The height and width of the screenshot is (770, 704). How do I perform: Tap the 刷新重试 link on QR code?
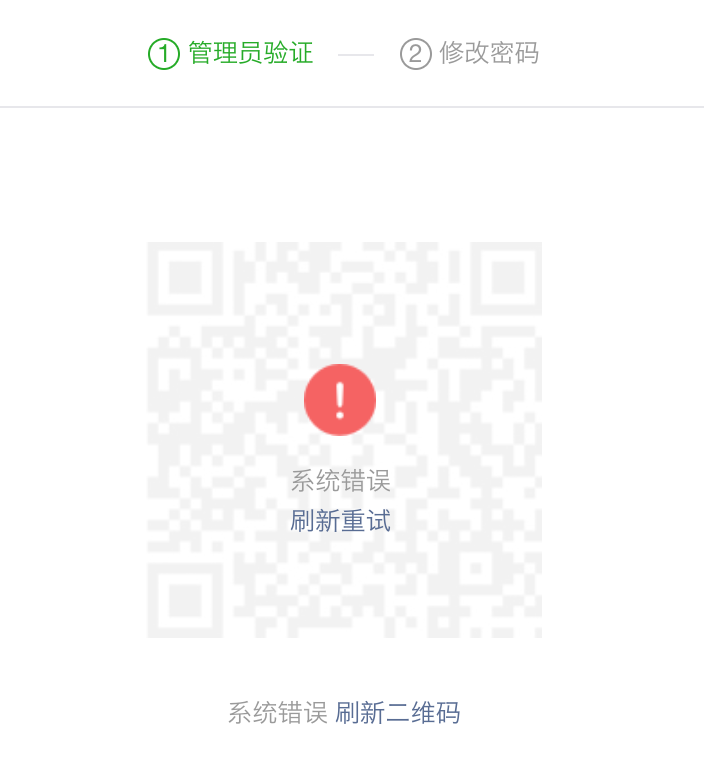pyautogui.click(x=340, y=521)
